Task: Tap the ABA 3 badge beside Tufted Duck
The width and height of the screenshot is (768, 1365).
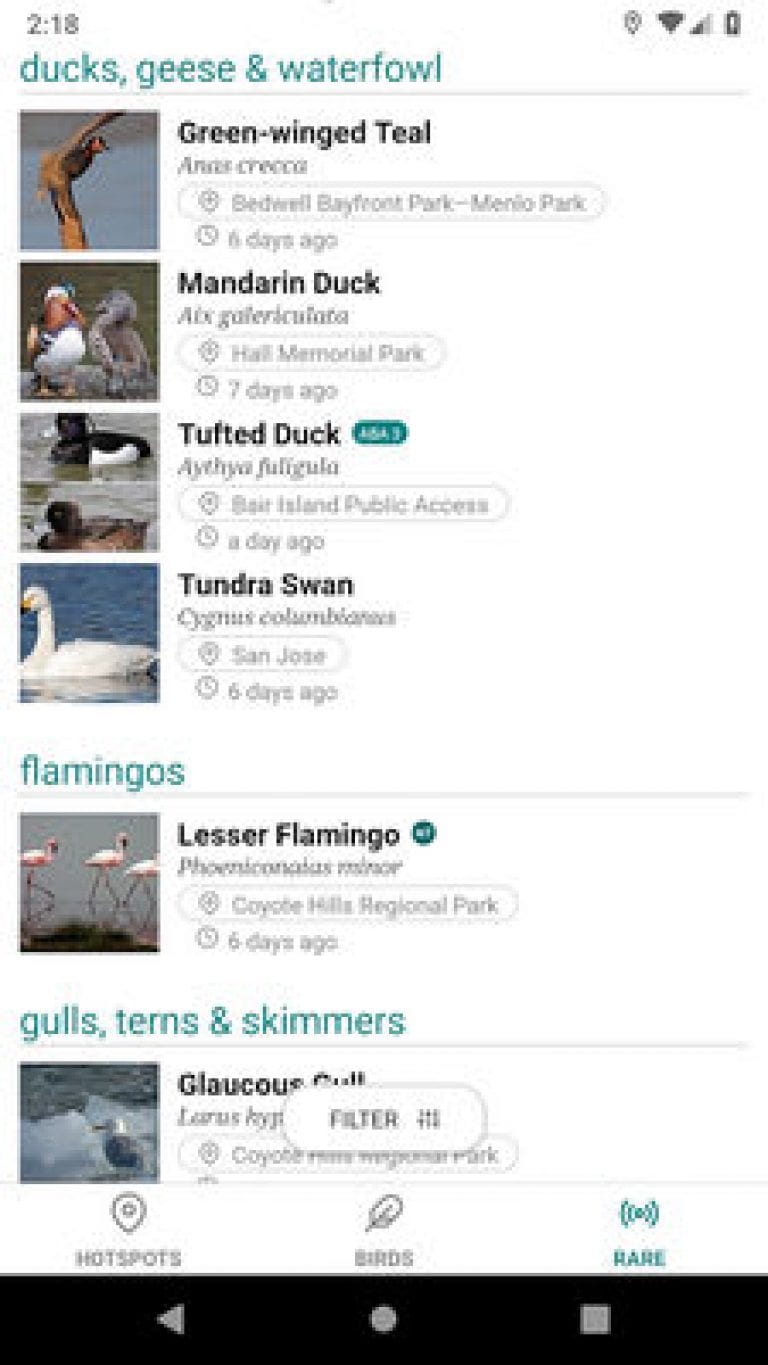Action: 378,434
